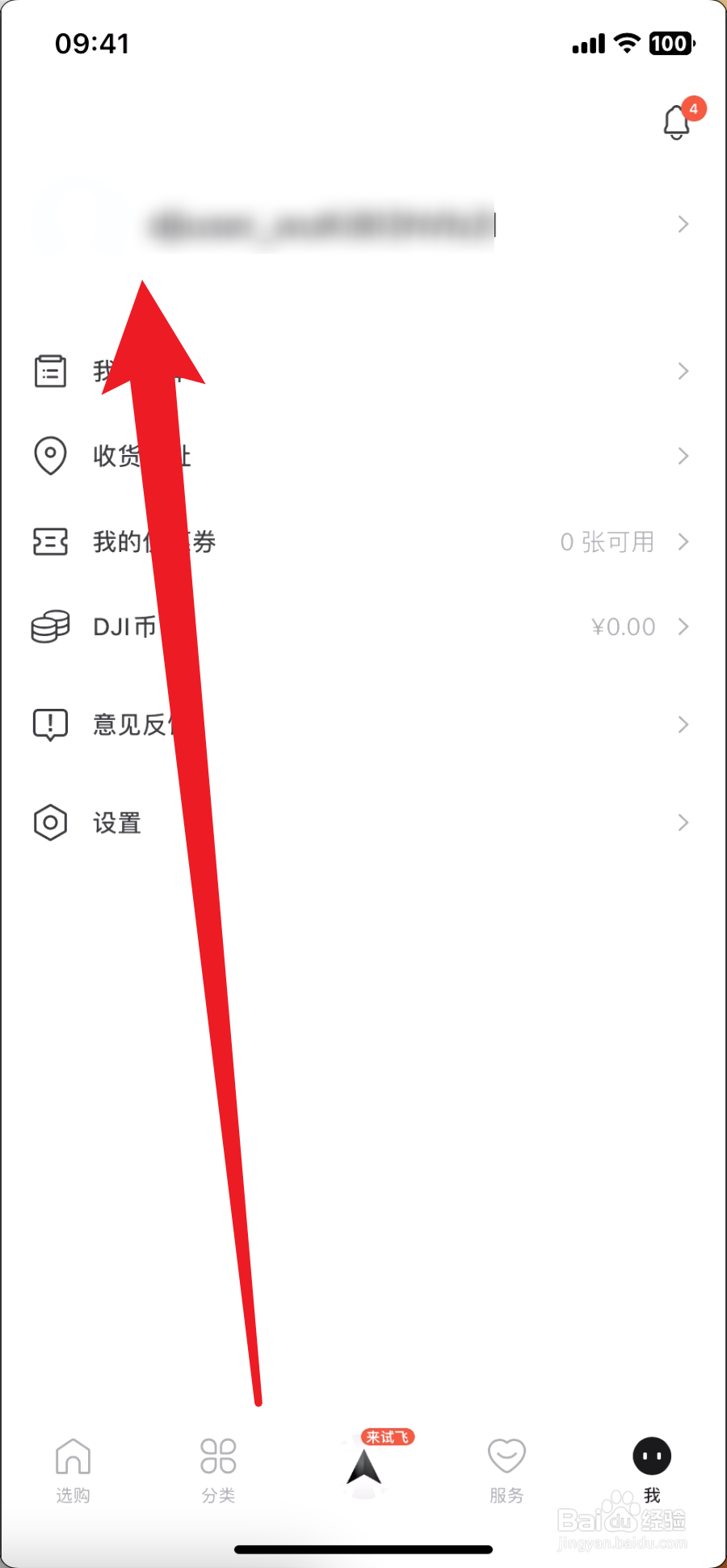The width and height of the screenshot is (727, 1568).
Task: Click the 设置 gear icon
Action: click(50, 822)
